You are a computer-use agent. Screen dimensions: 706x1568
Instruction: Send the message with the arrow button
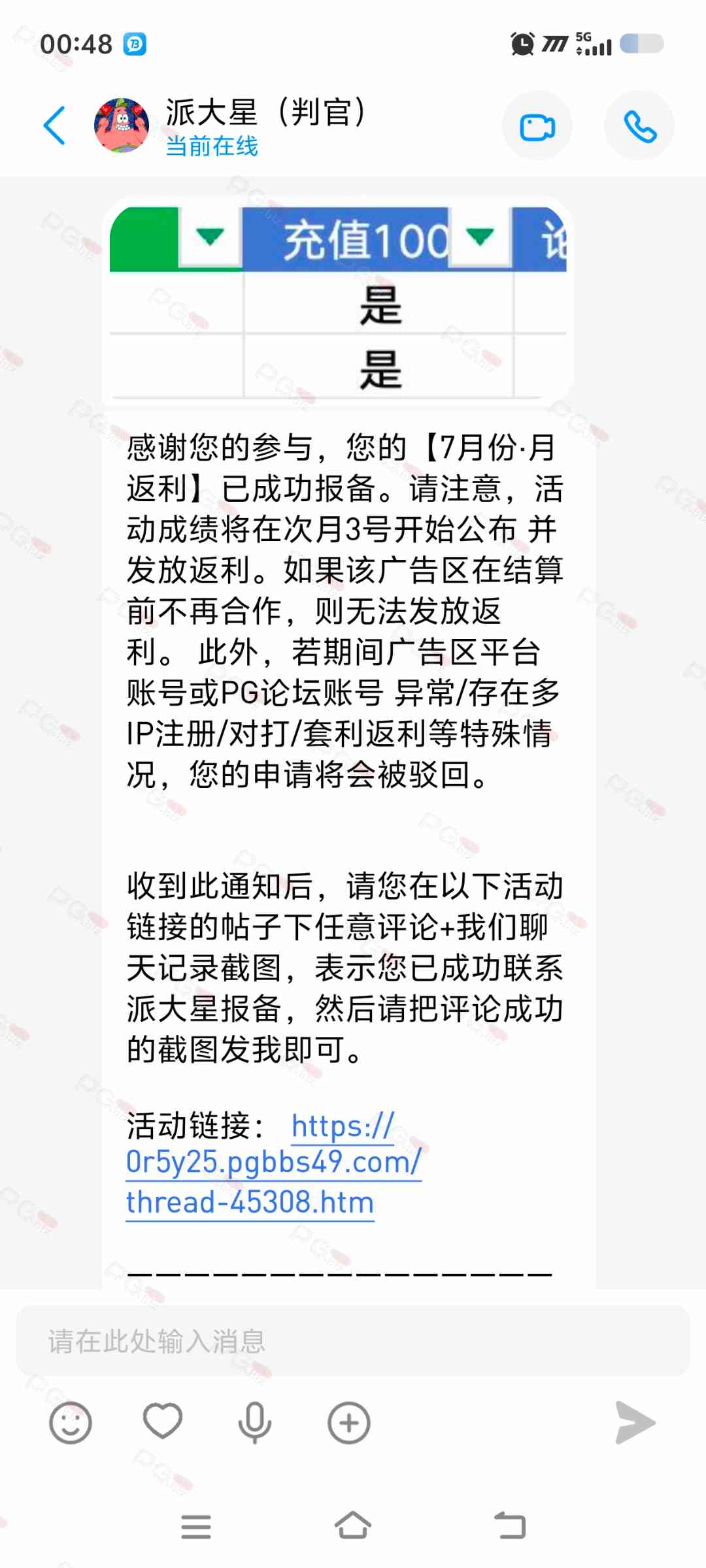(x=635, y=1422)
